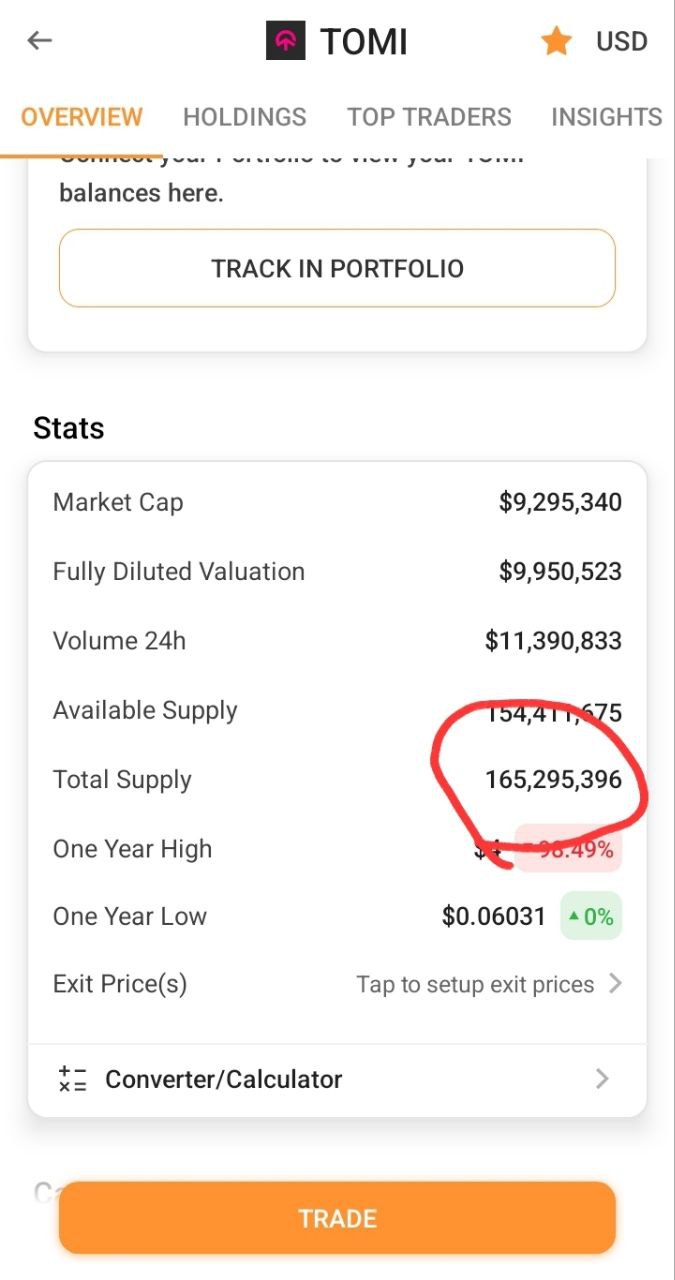Switch to the Holdings tab
The image size is (675, 1280).
pos(244,117)
